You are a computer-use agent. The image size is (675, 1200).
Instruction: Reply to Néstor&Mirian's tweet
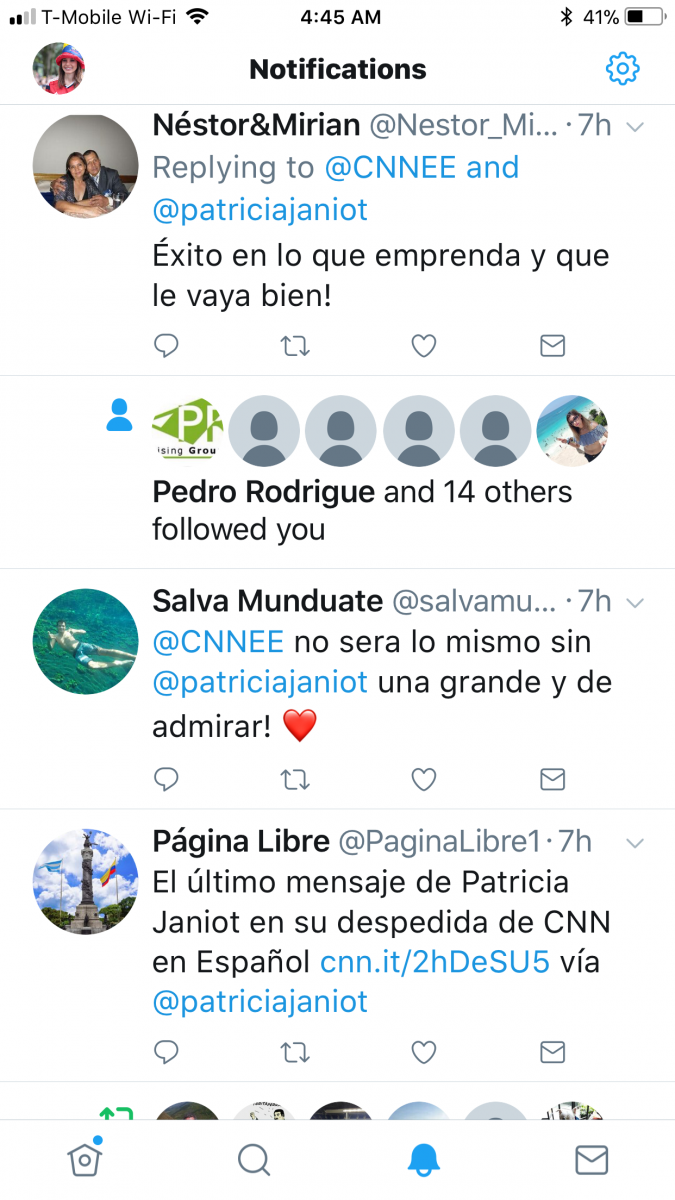[x=166, y=345]
